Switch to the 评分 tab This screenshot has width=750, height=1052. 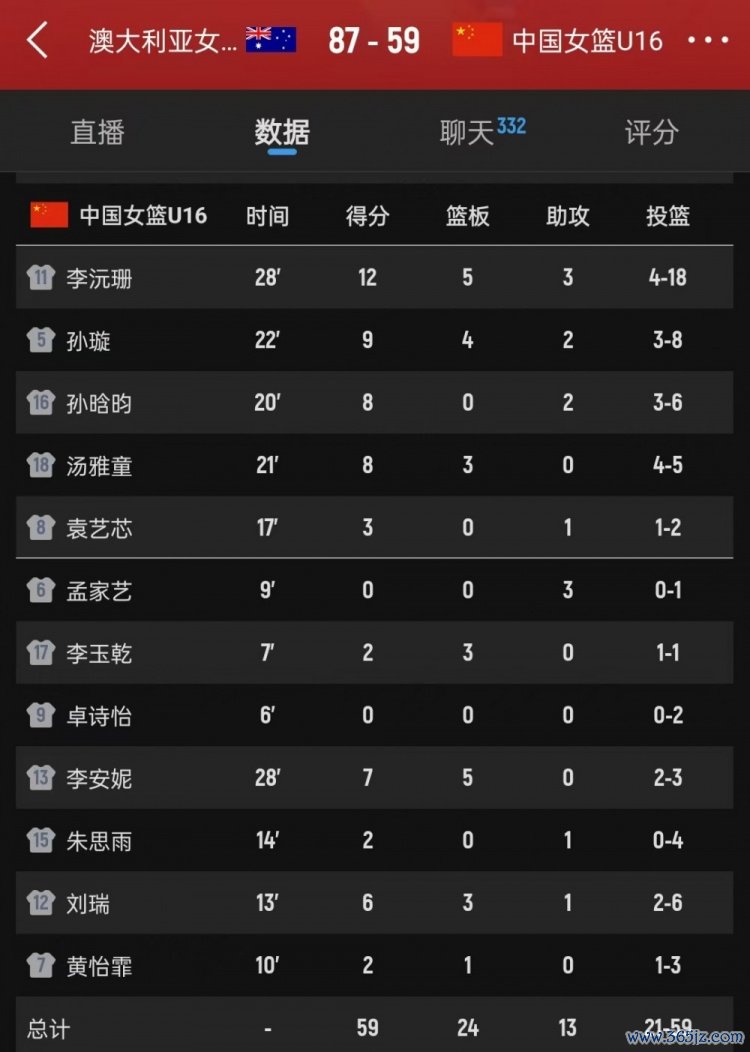tap(651, 132)
